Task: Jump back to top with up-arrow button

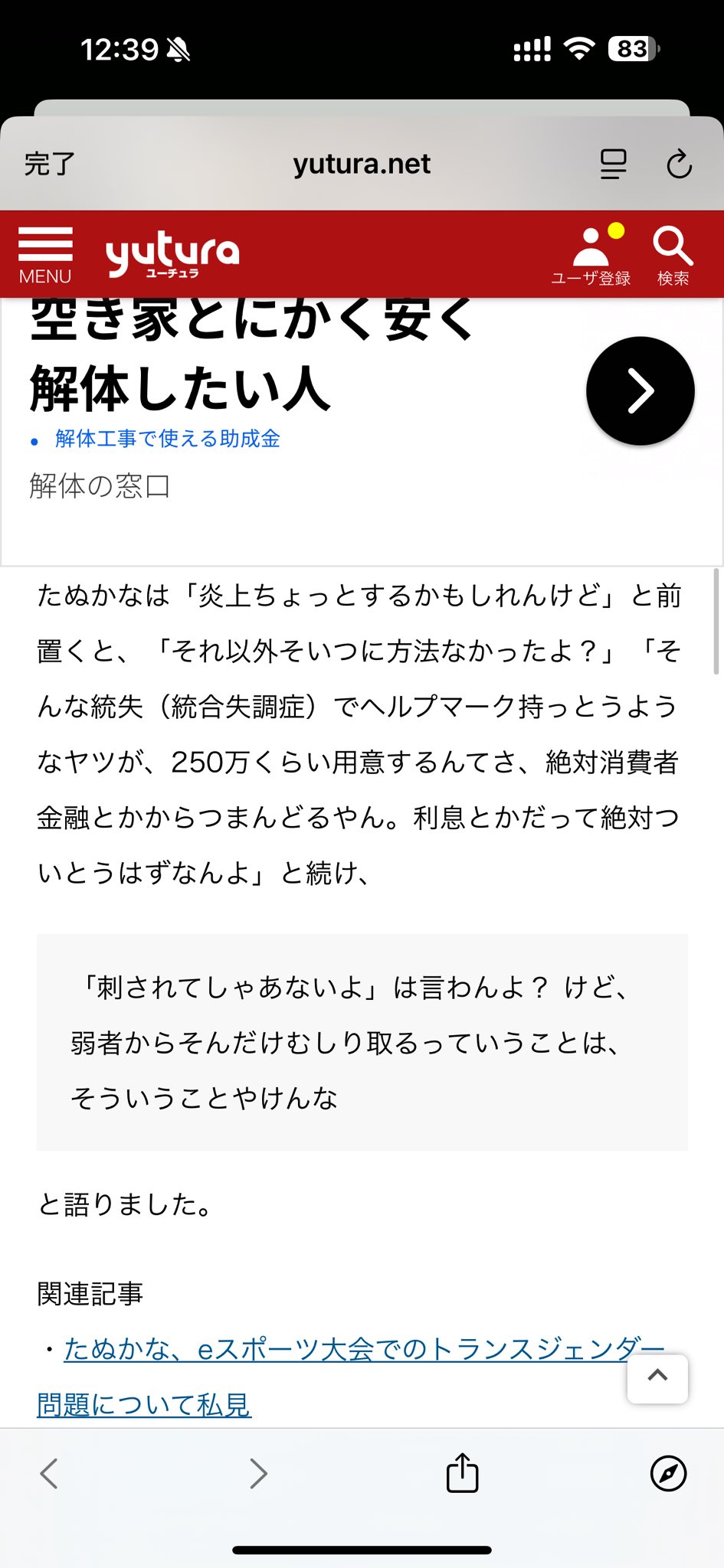Action: (657, 1379)
